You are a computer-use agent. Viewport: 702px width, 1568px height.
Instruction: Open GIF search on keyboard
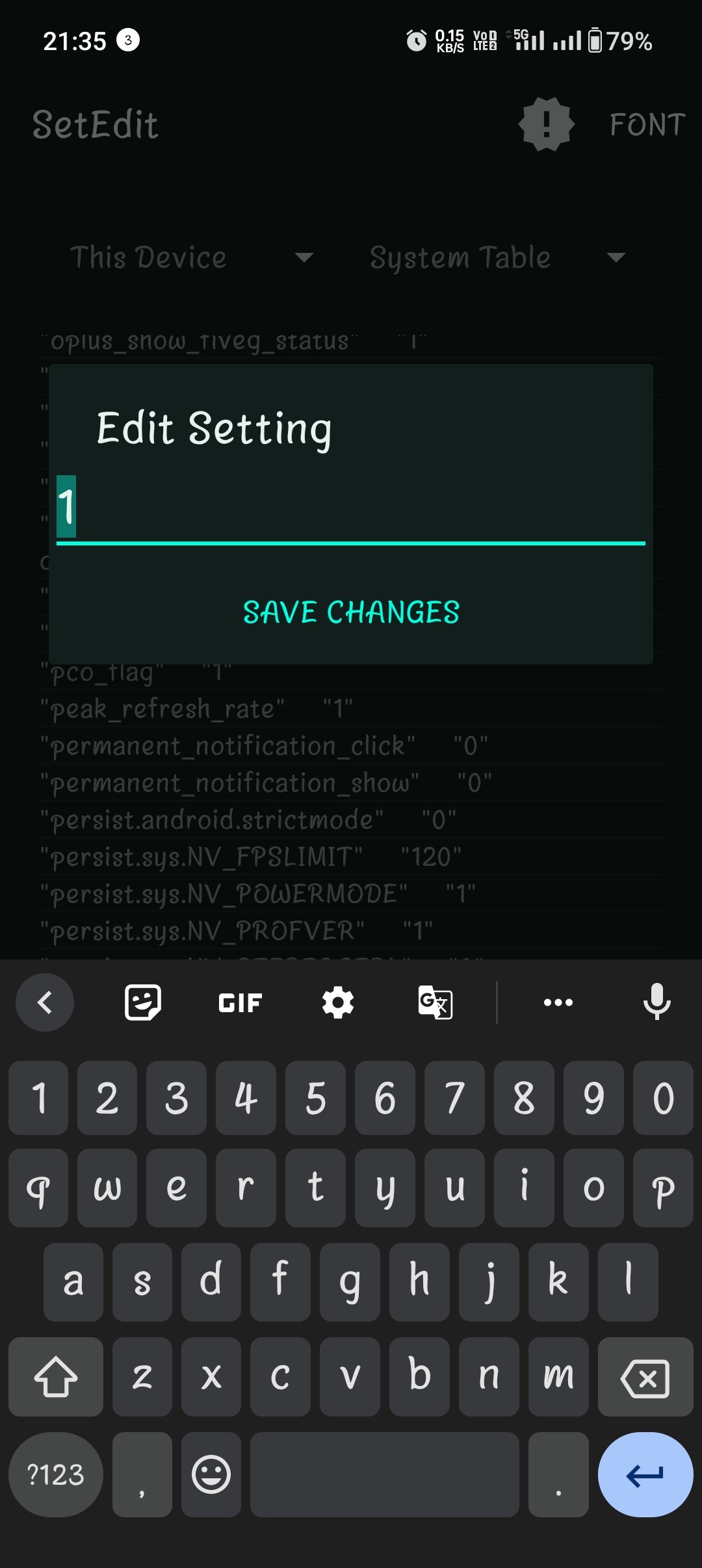pyautogui.click(x=240, y=1002)
